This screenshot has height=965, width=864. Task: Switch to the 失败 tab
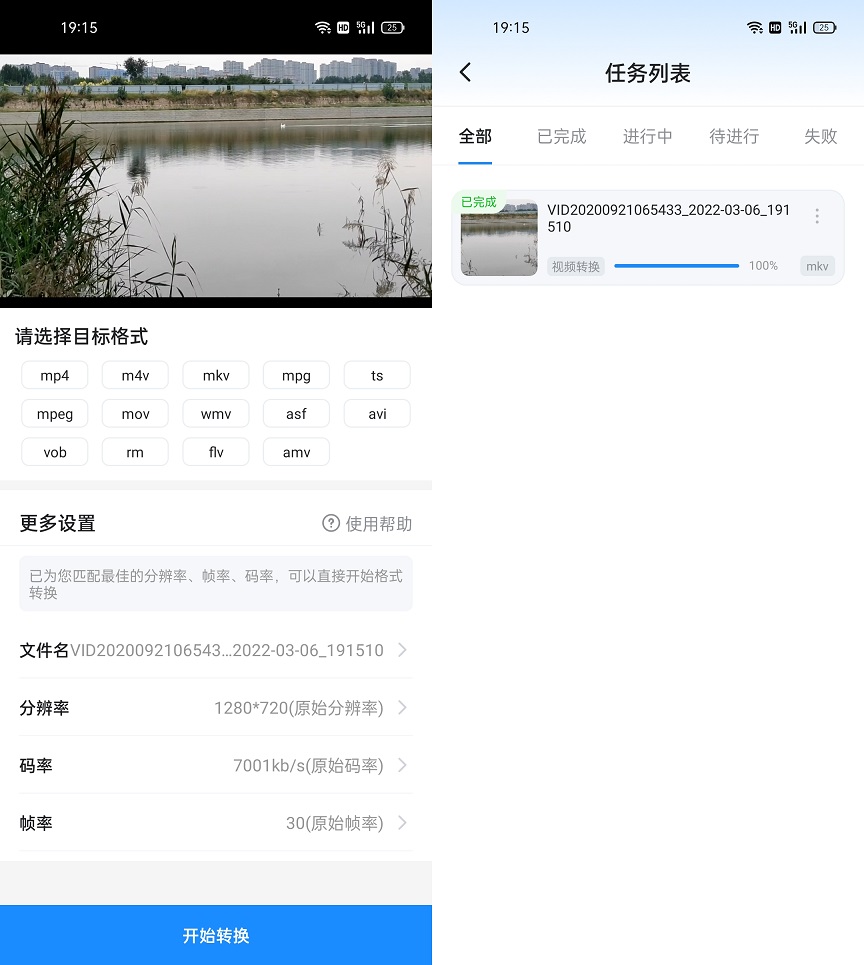tap(821, 136)
